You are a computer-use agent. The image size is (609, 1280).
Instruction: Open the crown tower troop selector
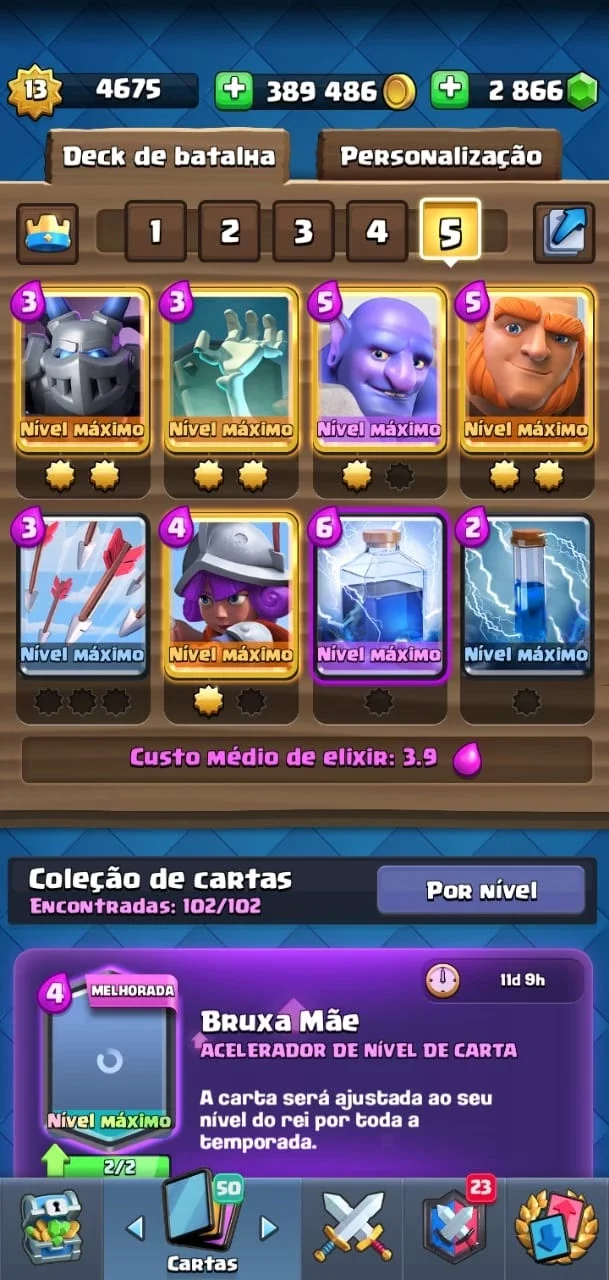(47, 233)
